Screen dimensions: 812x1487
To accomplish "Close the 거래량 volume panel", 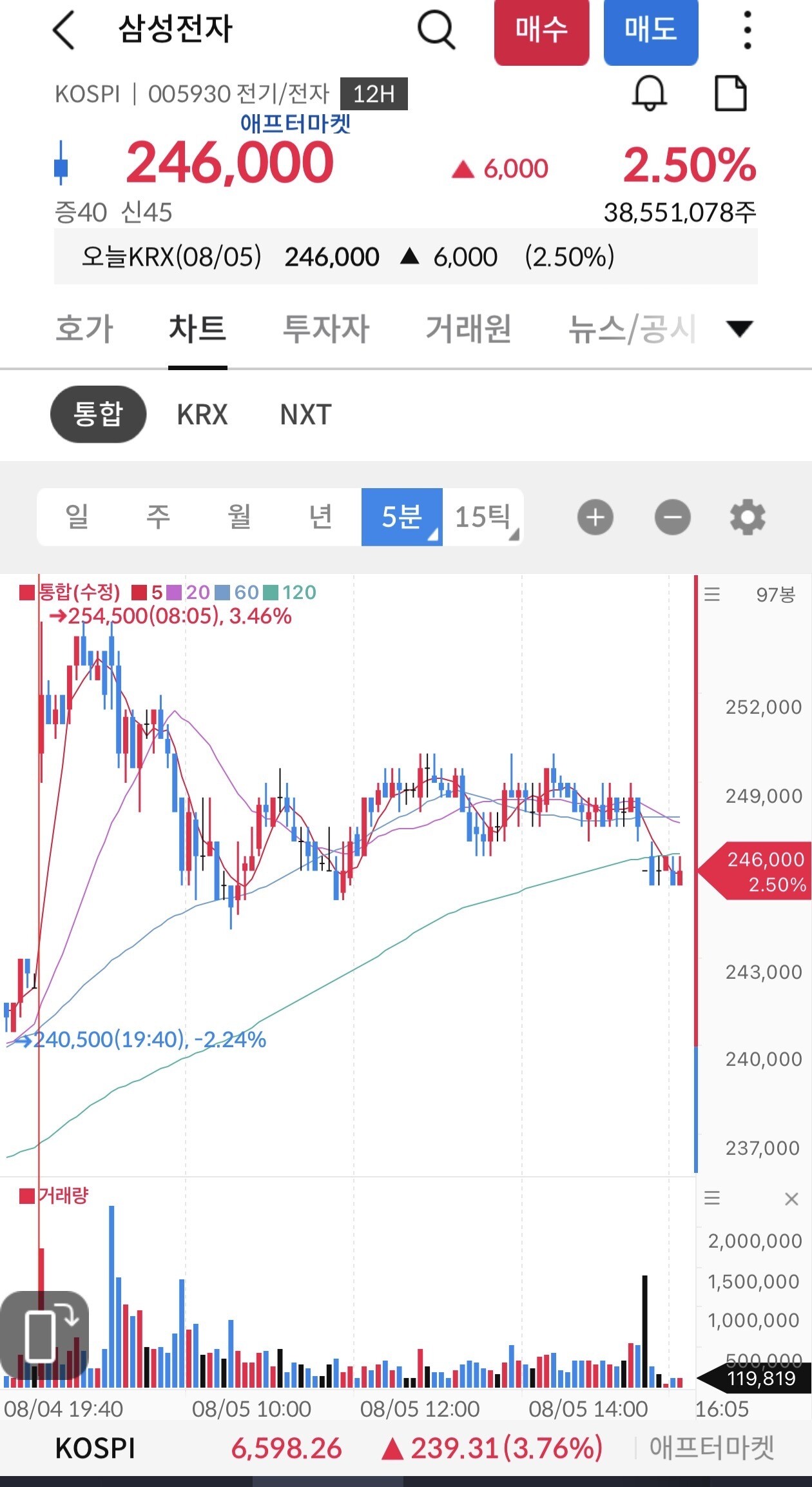I will point(792,1199).
